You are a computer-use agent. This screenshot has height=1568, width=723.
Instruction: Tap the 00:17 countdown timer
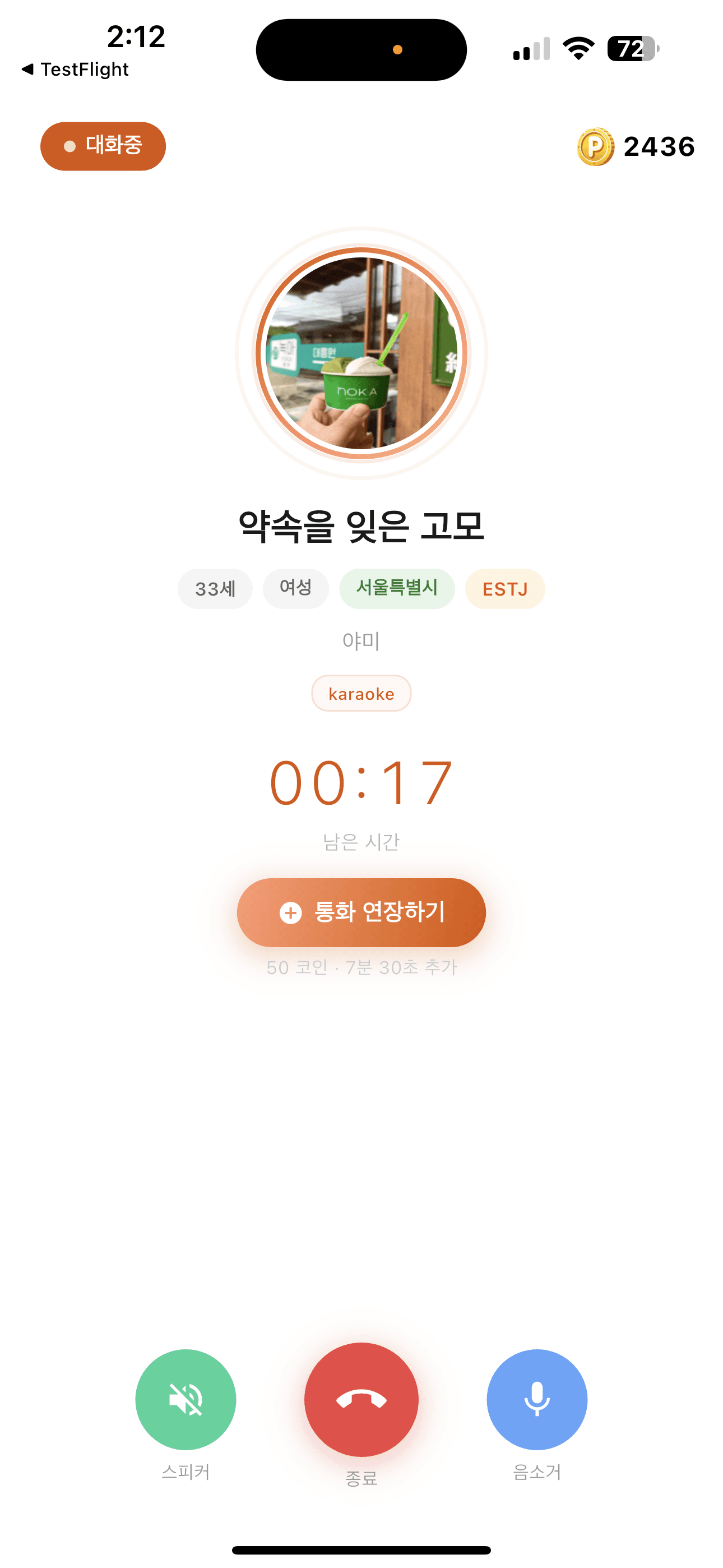tap(361, 783)
